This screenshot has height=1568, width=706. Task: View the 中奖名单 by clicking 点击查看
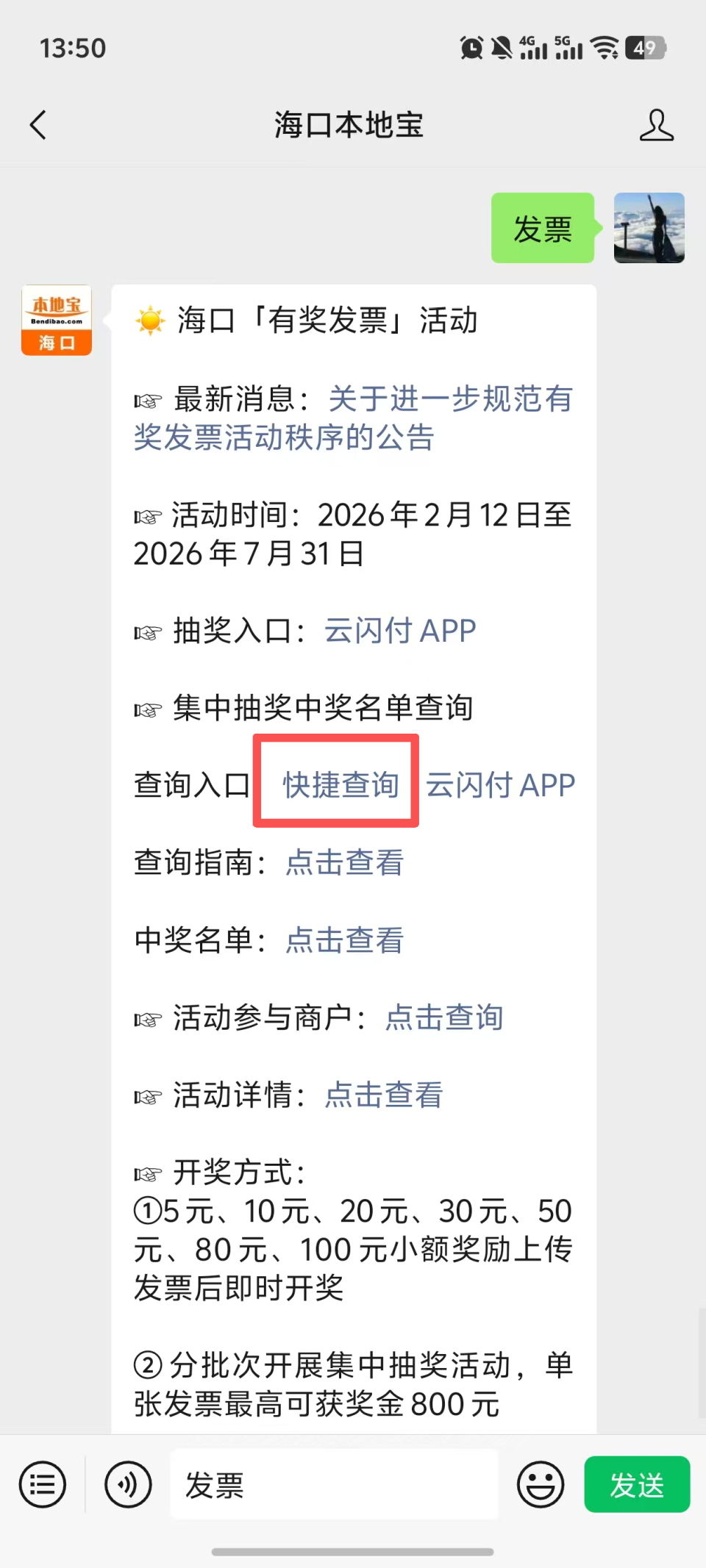(x=343, y=941)
